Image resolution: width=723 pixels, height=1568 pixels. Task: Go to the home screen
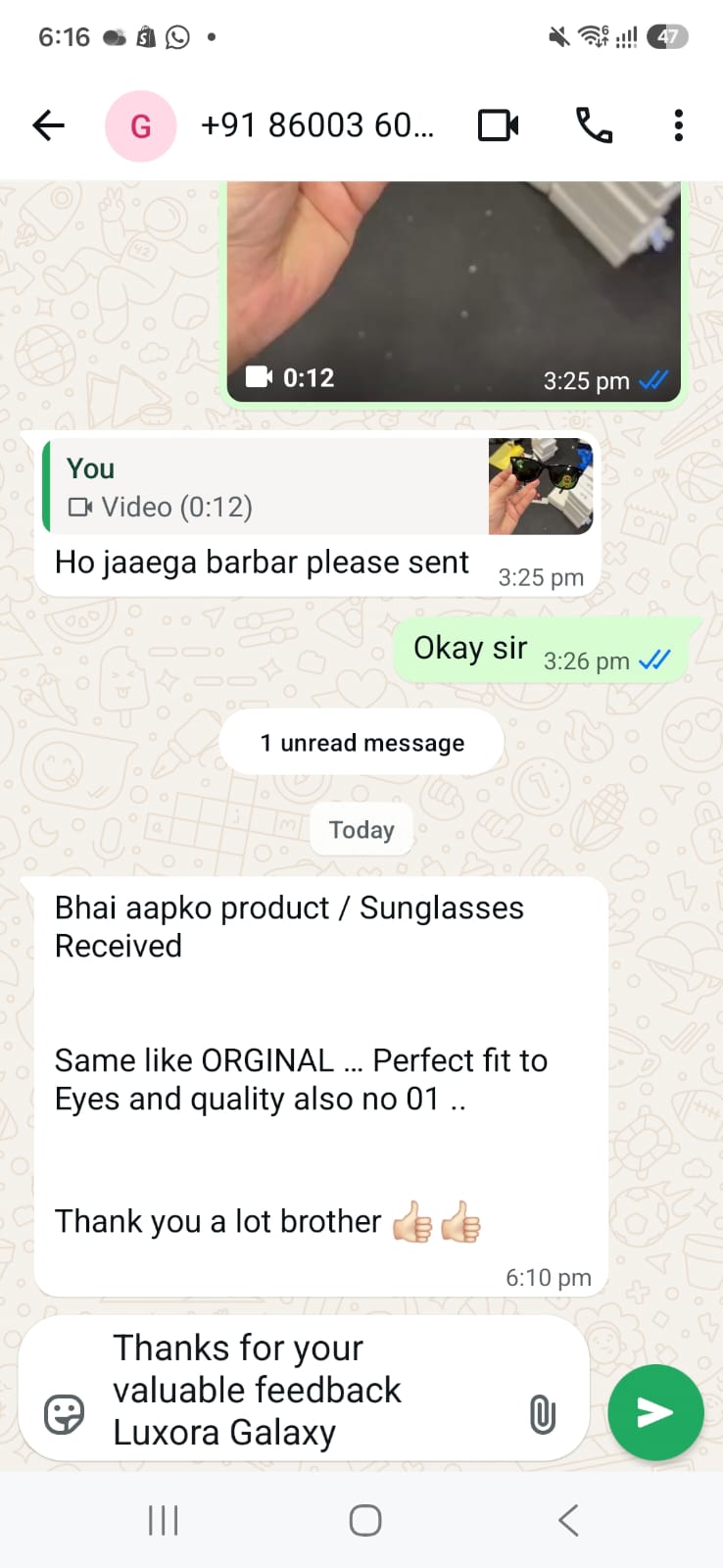coord(364,1520)
